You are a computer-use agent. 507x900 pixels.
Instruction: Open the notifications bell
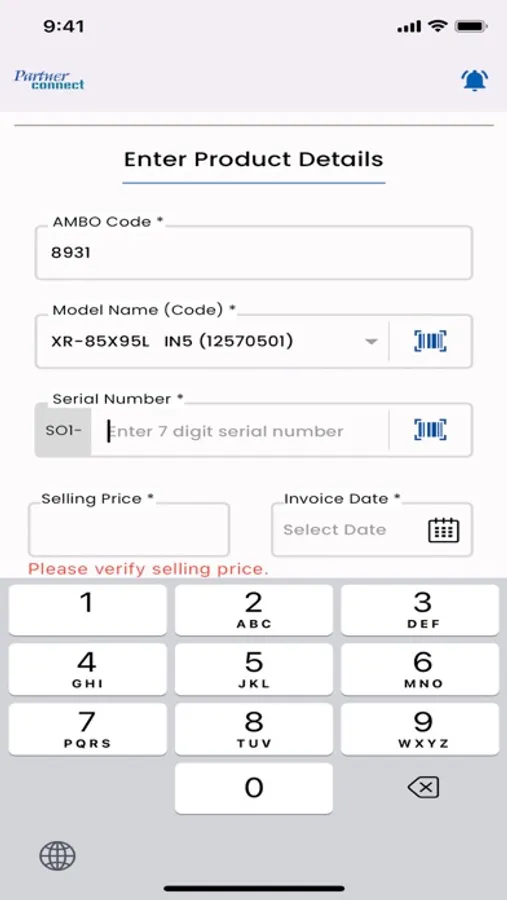[x=474, y=80]
